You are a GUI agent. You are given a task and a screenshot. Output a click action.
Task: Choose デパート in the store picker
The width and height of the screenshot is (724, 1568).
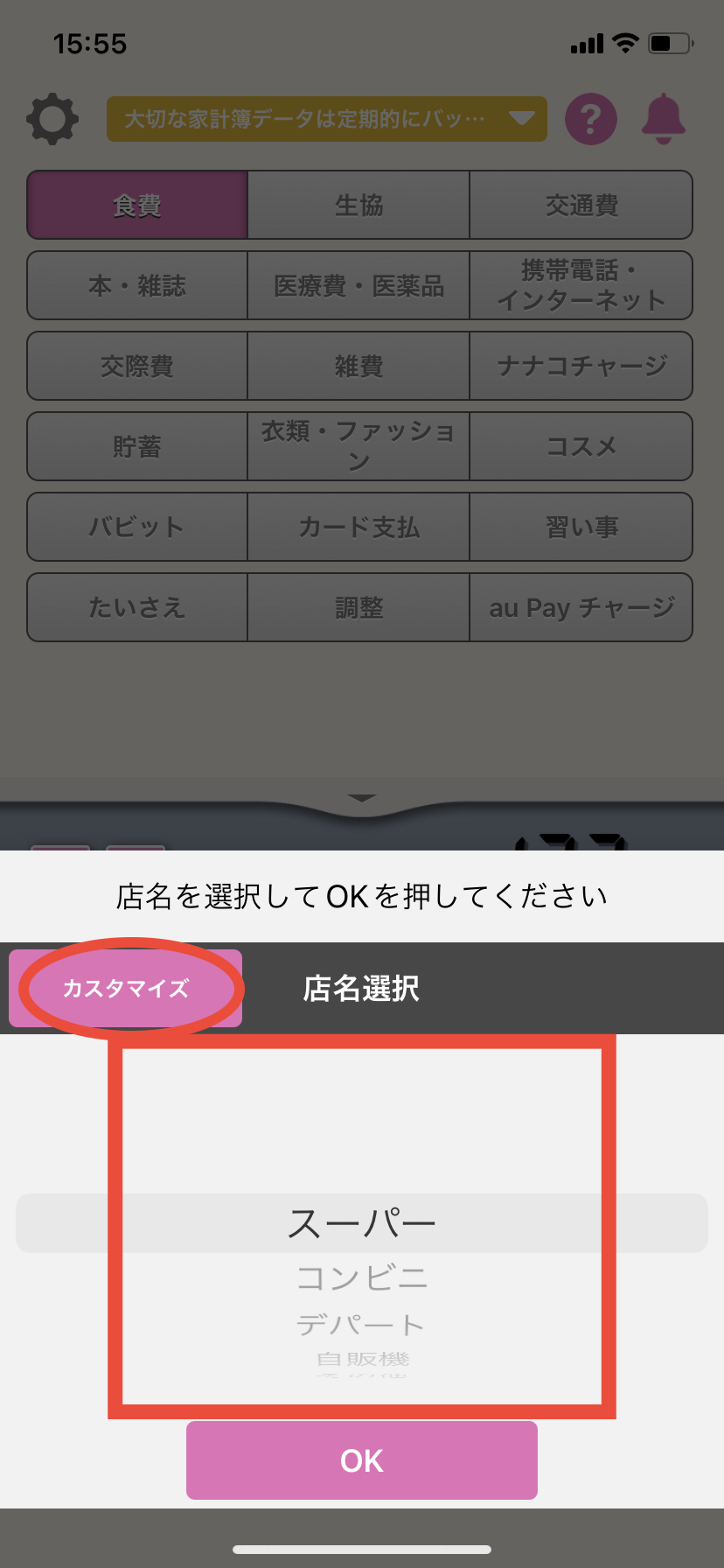tap(361, 1325)
